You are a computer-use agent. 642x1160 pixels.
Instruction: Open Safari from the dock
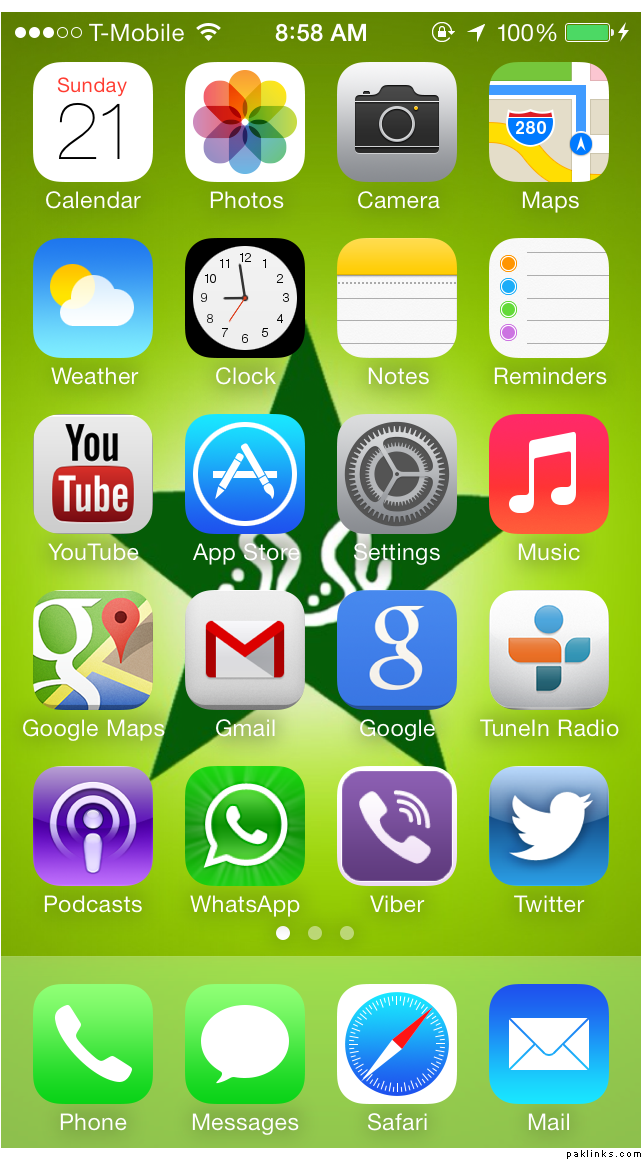click(397, 1044)
